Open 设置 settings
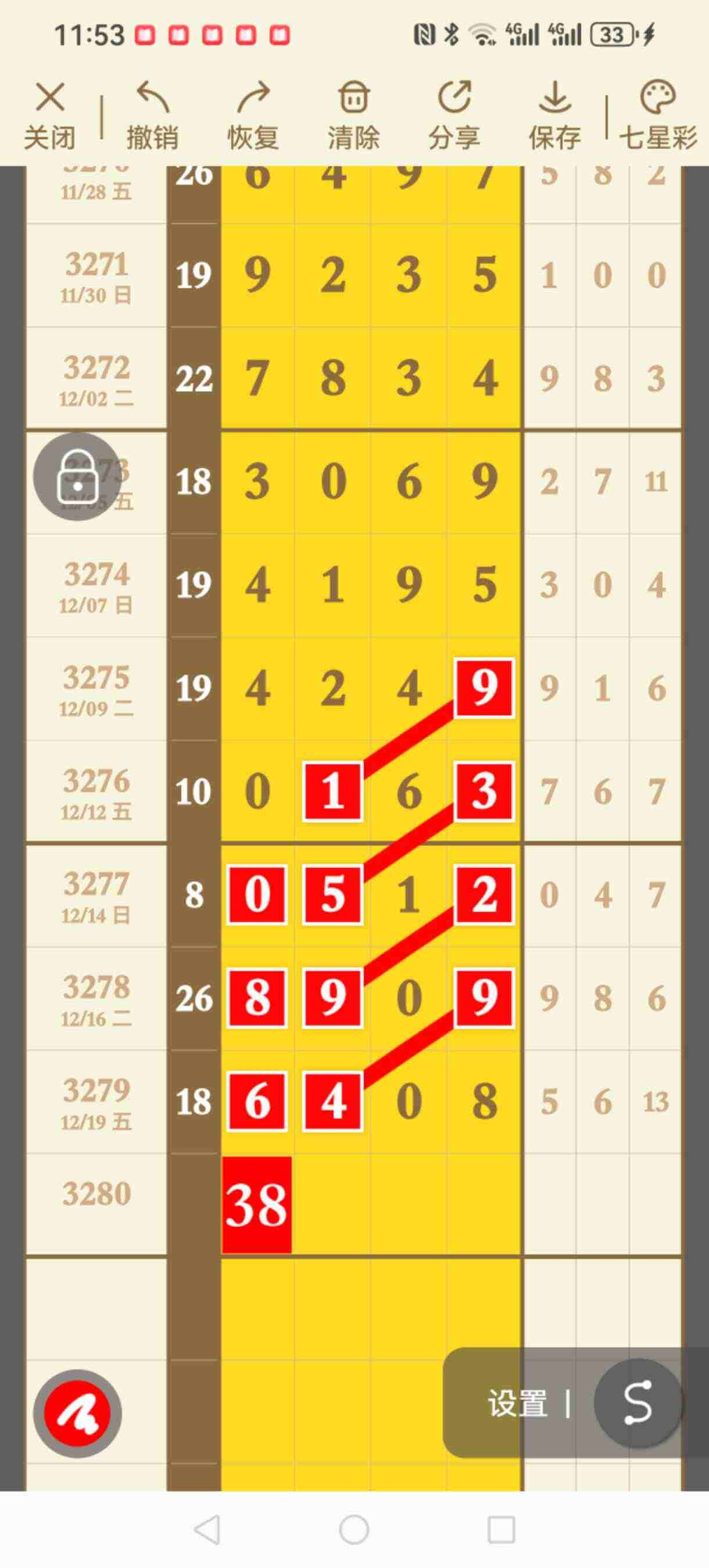 pyautogui.click(x=517, y=1404)
